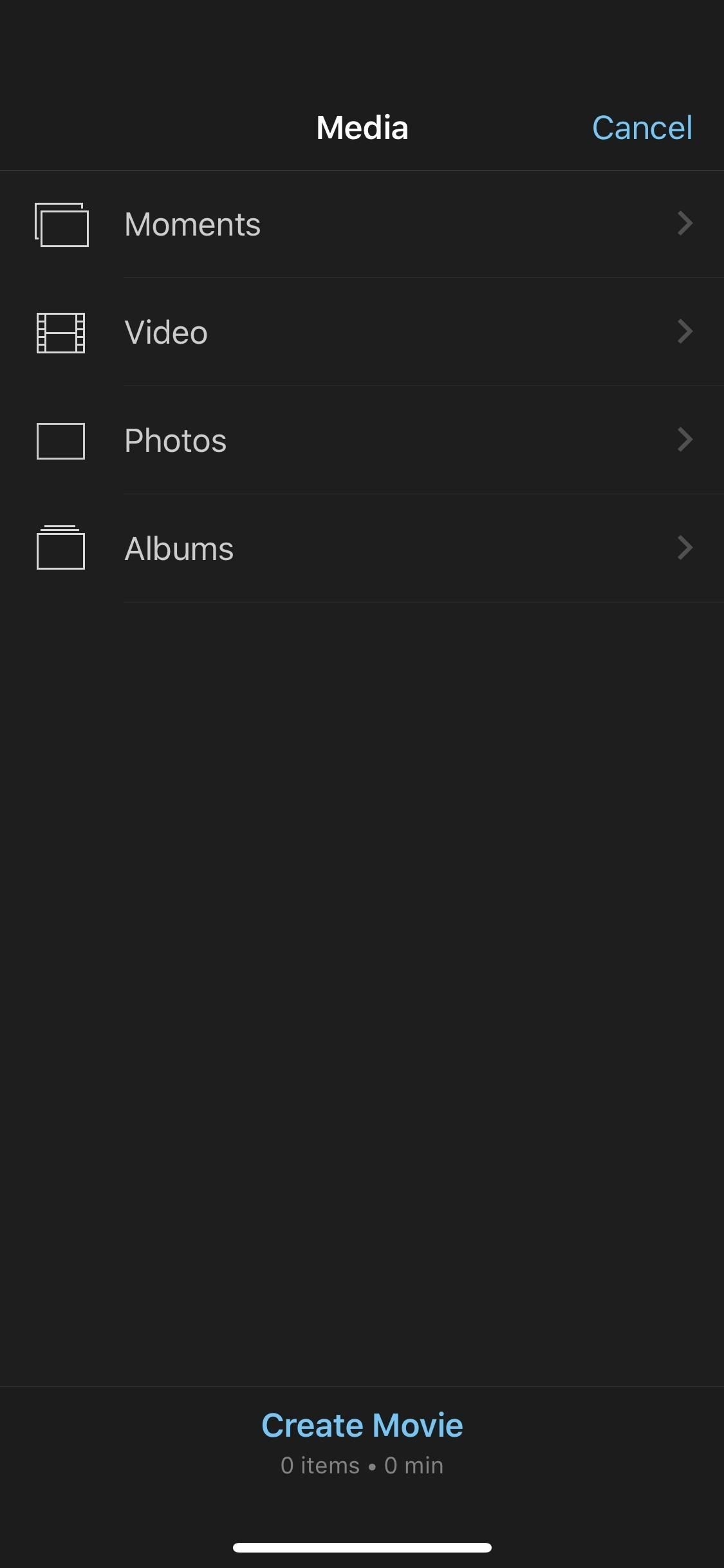The image size is (724, 1568).
Task: Expand the Video chevron arrow
Action: pyautogui.click(x=685, y=332)
